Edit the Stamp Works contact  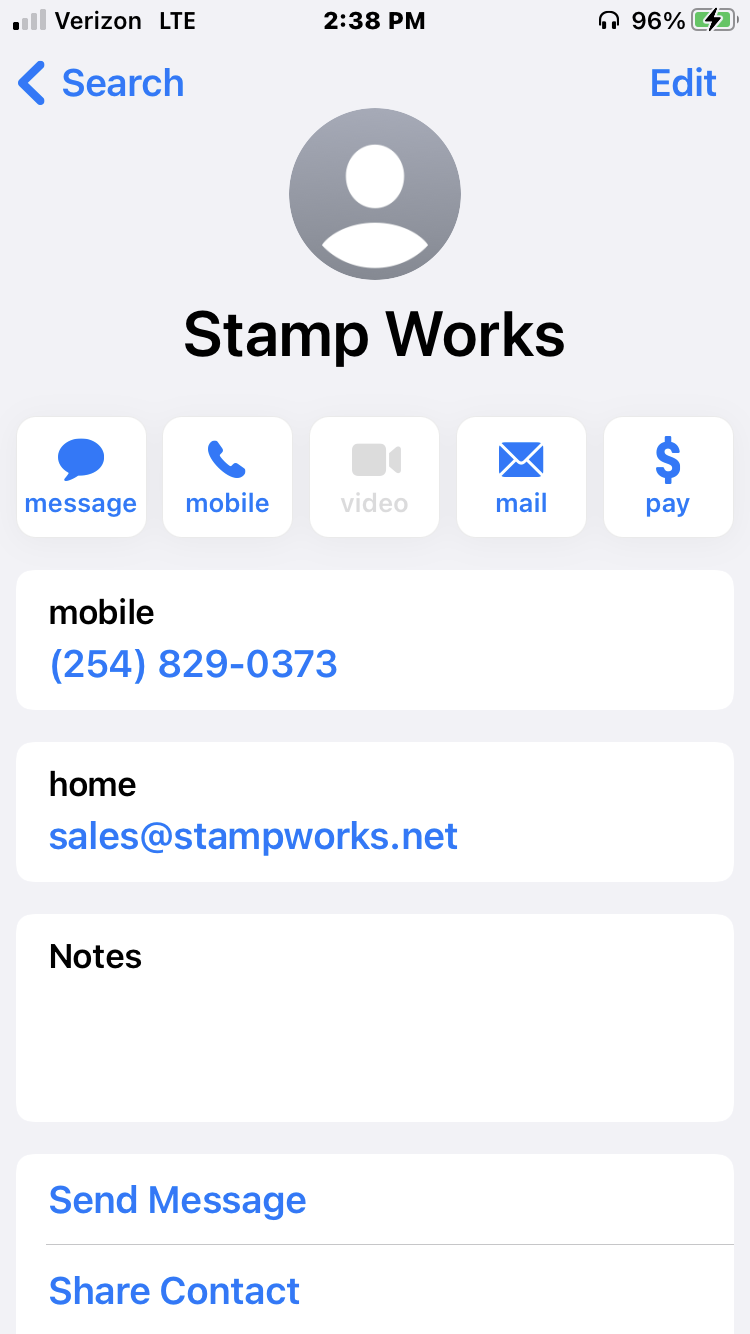click(683, 83)
